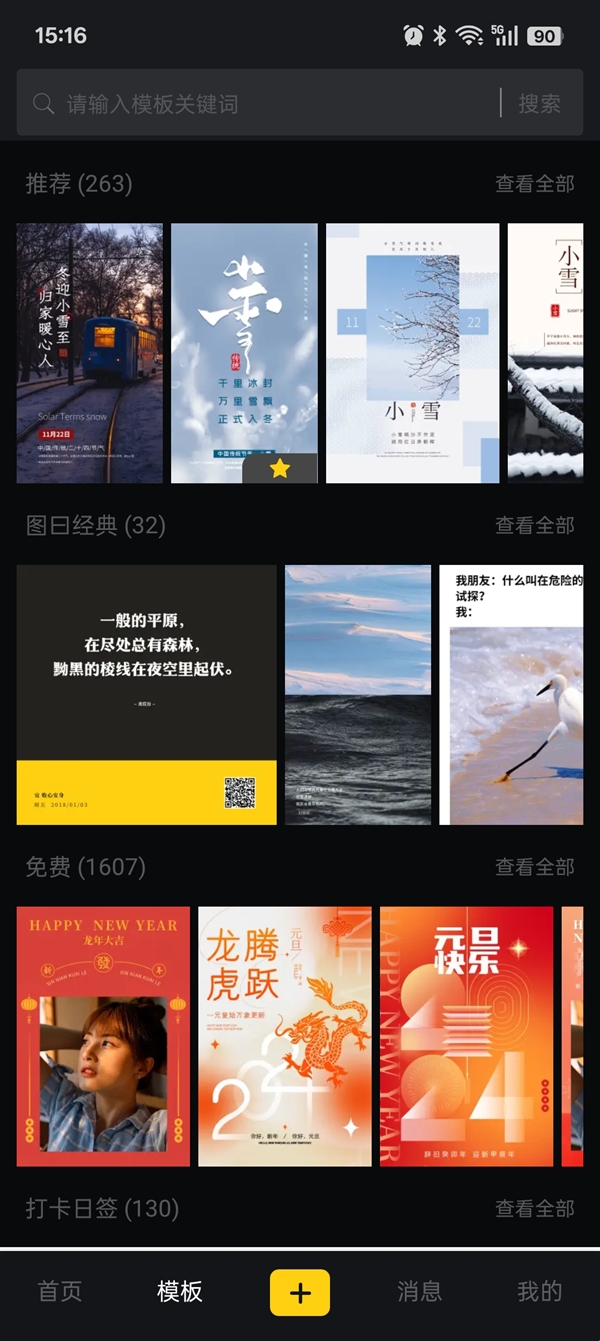
Task: Open the blue tram 冬迎小雪至 template
Action: tap(90, 353)
